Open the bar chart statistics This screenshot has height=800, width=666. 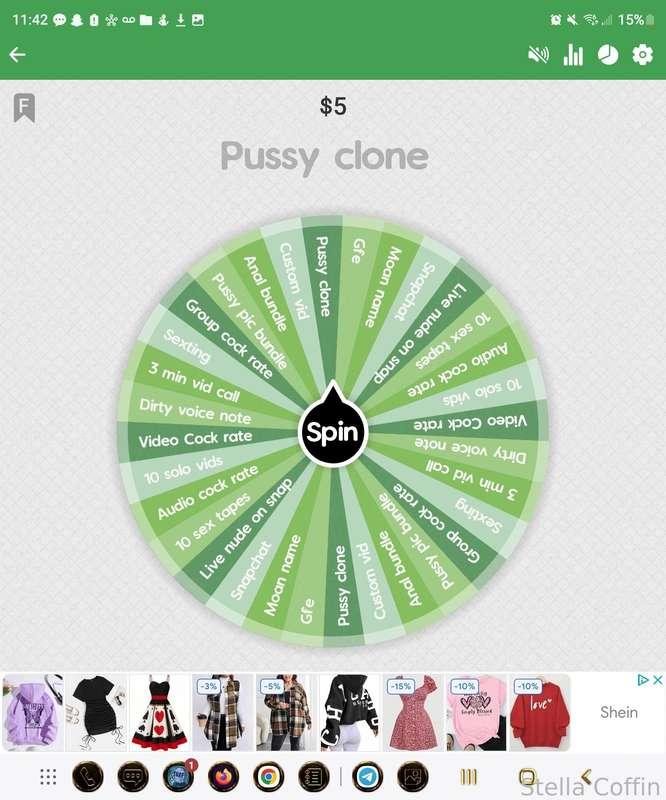573,55
